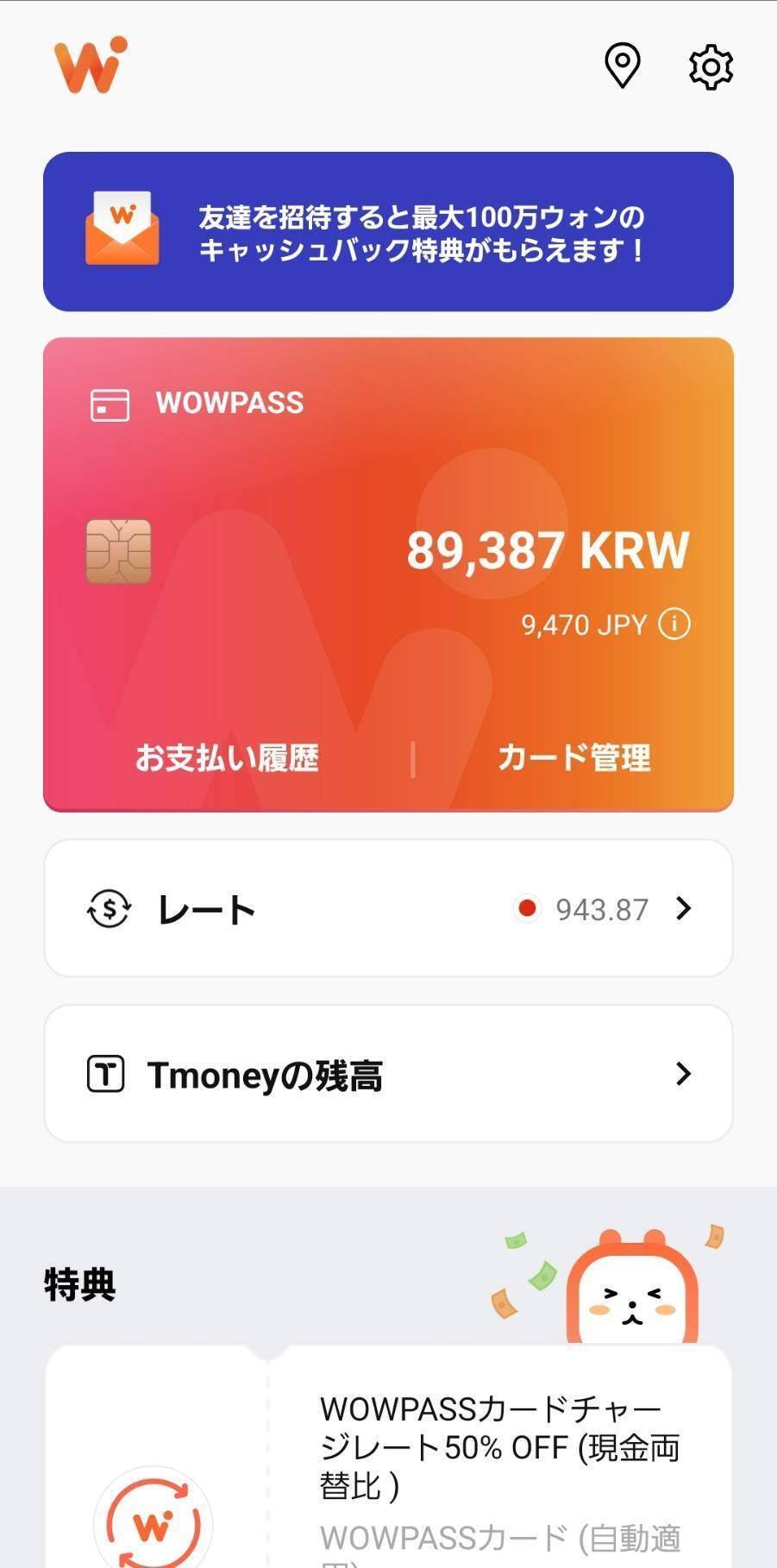Open the friend invitation cashback banner

[388, 230]
